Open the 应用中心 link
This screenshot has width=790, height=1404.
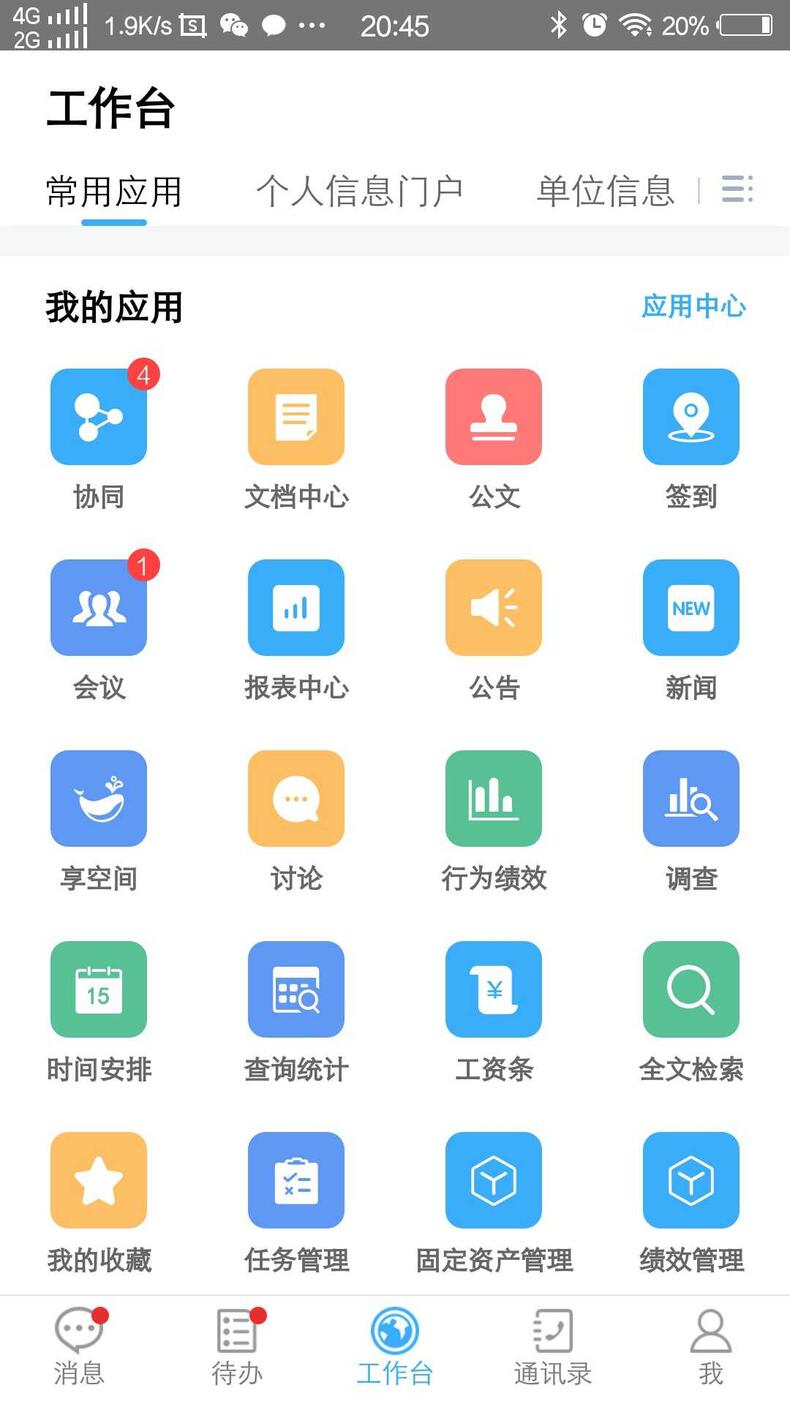693,306
